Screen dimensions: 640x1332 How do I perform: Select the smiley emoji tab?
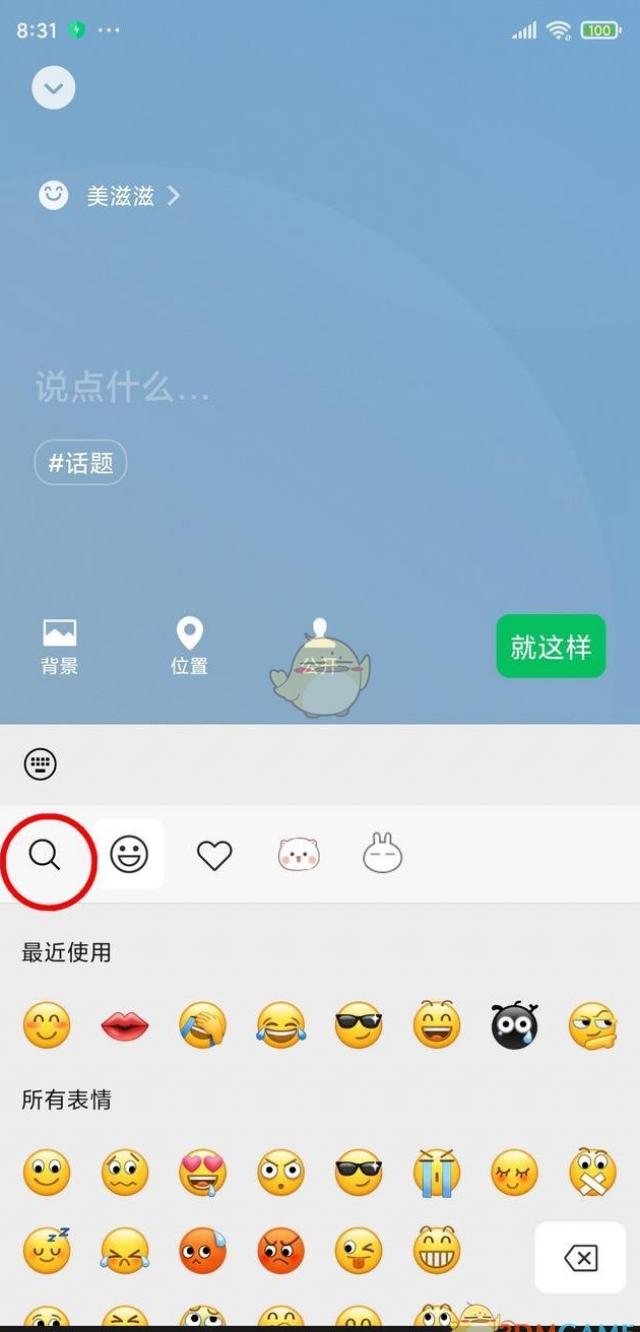tap(129, 854)
